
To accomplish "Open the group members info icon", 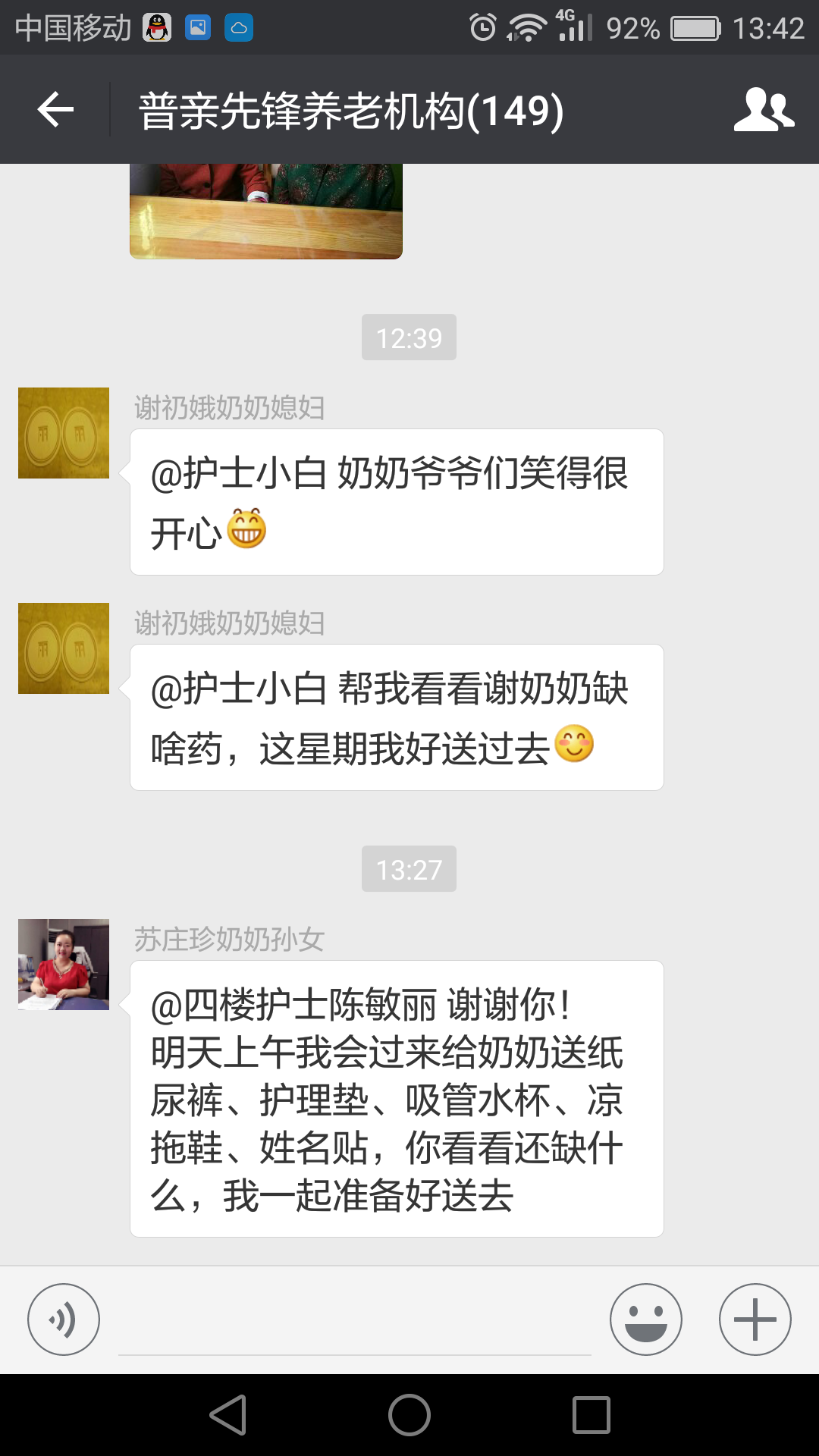I will click(x=764, y=110).
